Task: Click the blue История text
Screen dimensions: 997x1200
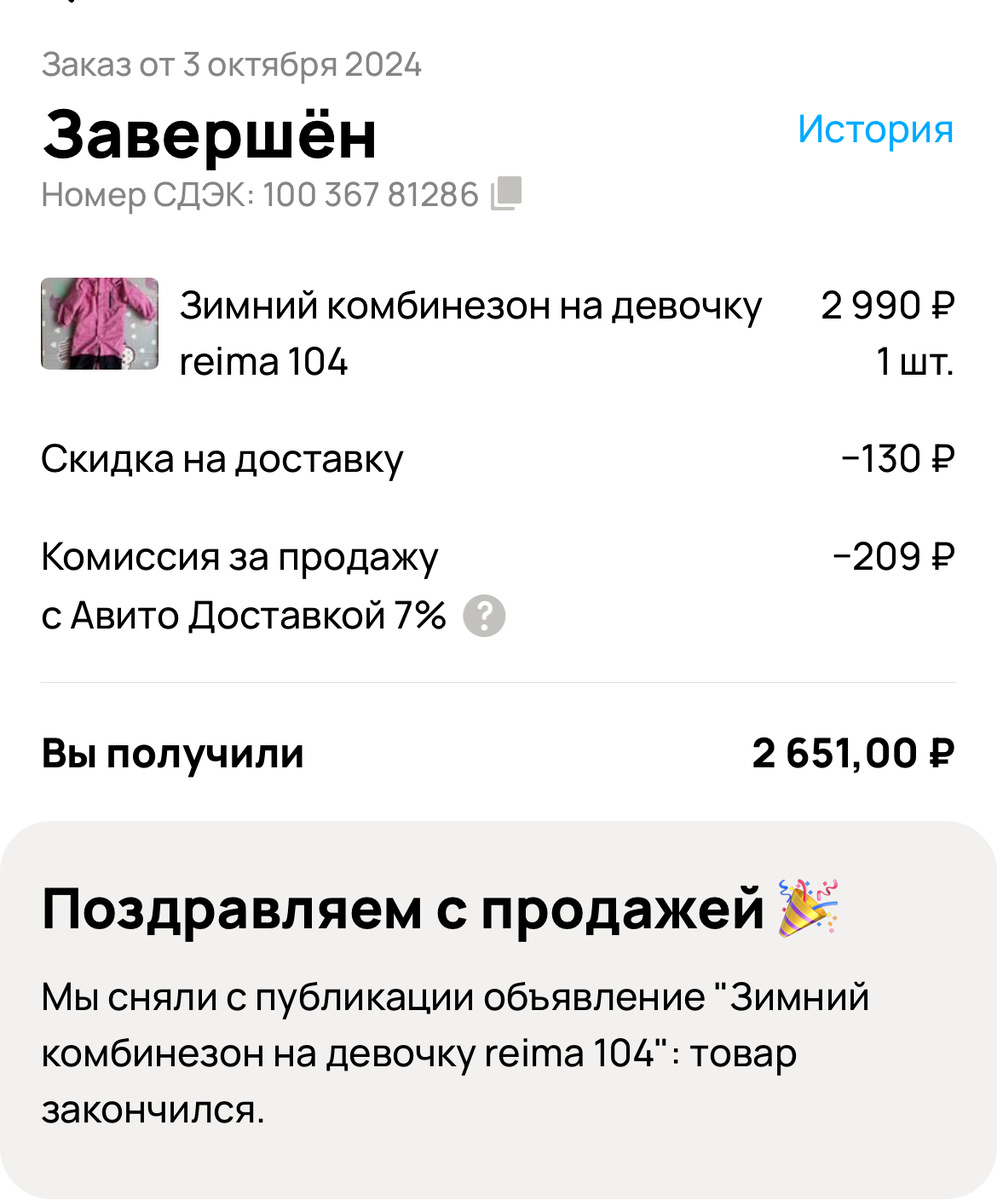Action: point(875,130)
